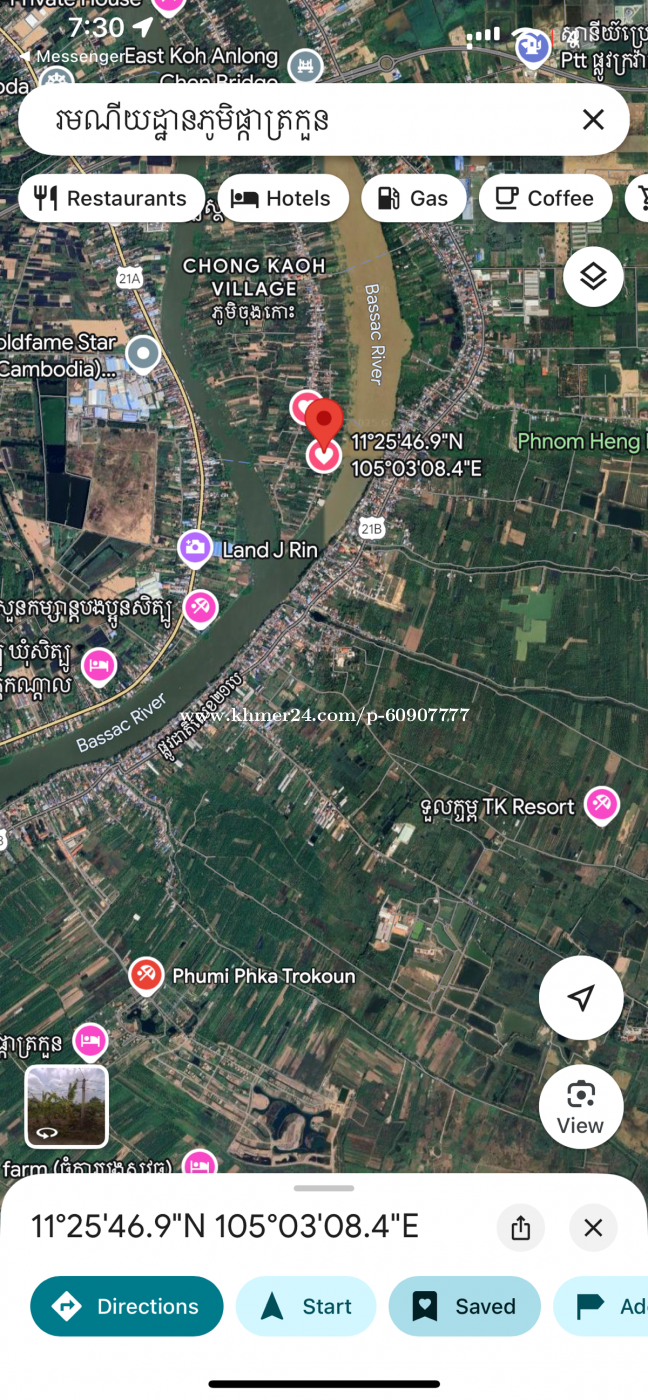Center map on my location
Viewport: 648px width, 1400px height.
[x=581, y=997]
